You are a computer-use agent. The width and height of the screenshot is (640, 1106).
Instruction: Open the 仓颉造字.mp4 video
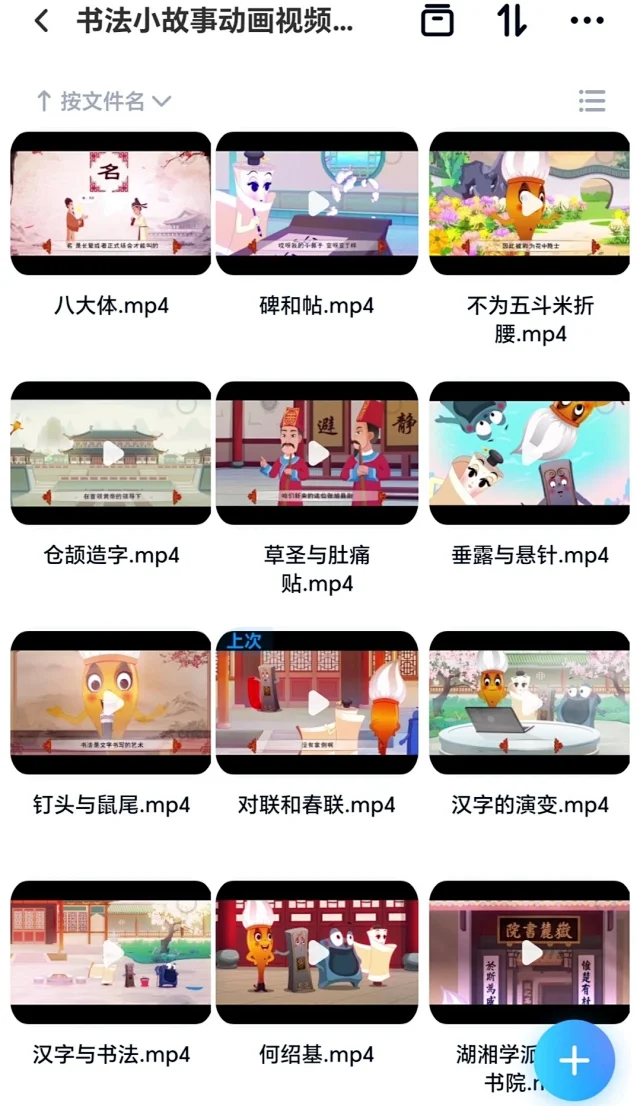[111, 453]
